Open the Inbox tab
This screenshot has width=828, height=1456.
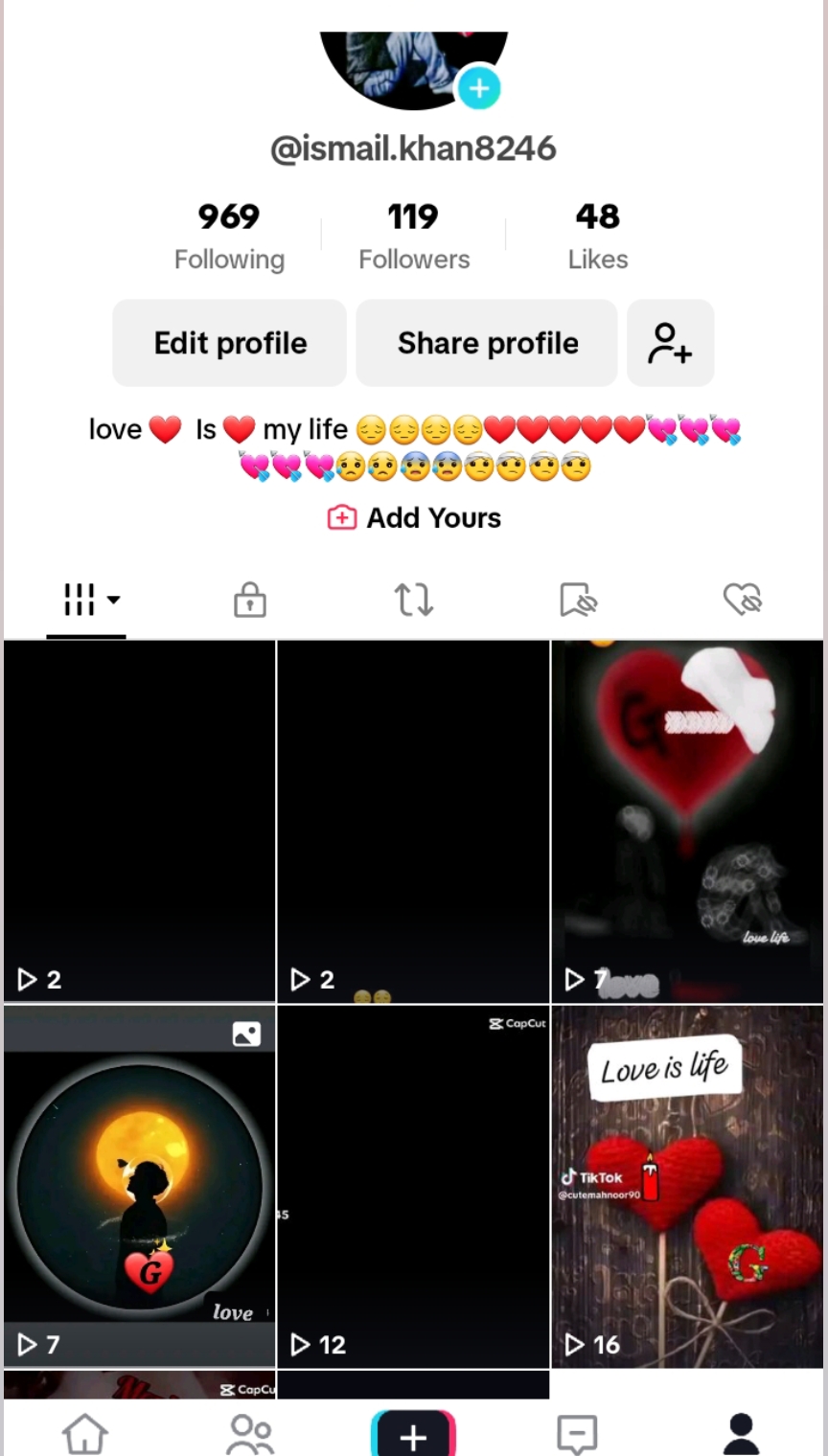[x=577, y=1433]
